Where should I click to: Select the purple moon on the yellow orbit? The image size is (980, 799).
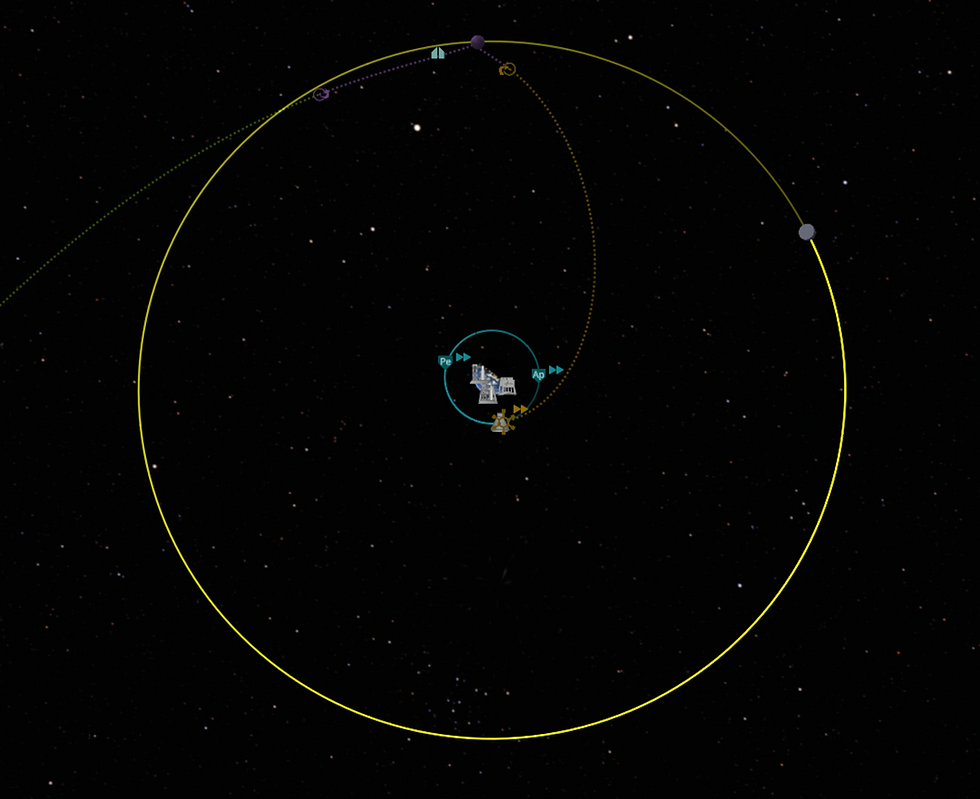coord(477,42)
